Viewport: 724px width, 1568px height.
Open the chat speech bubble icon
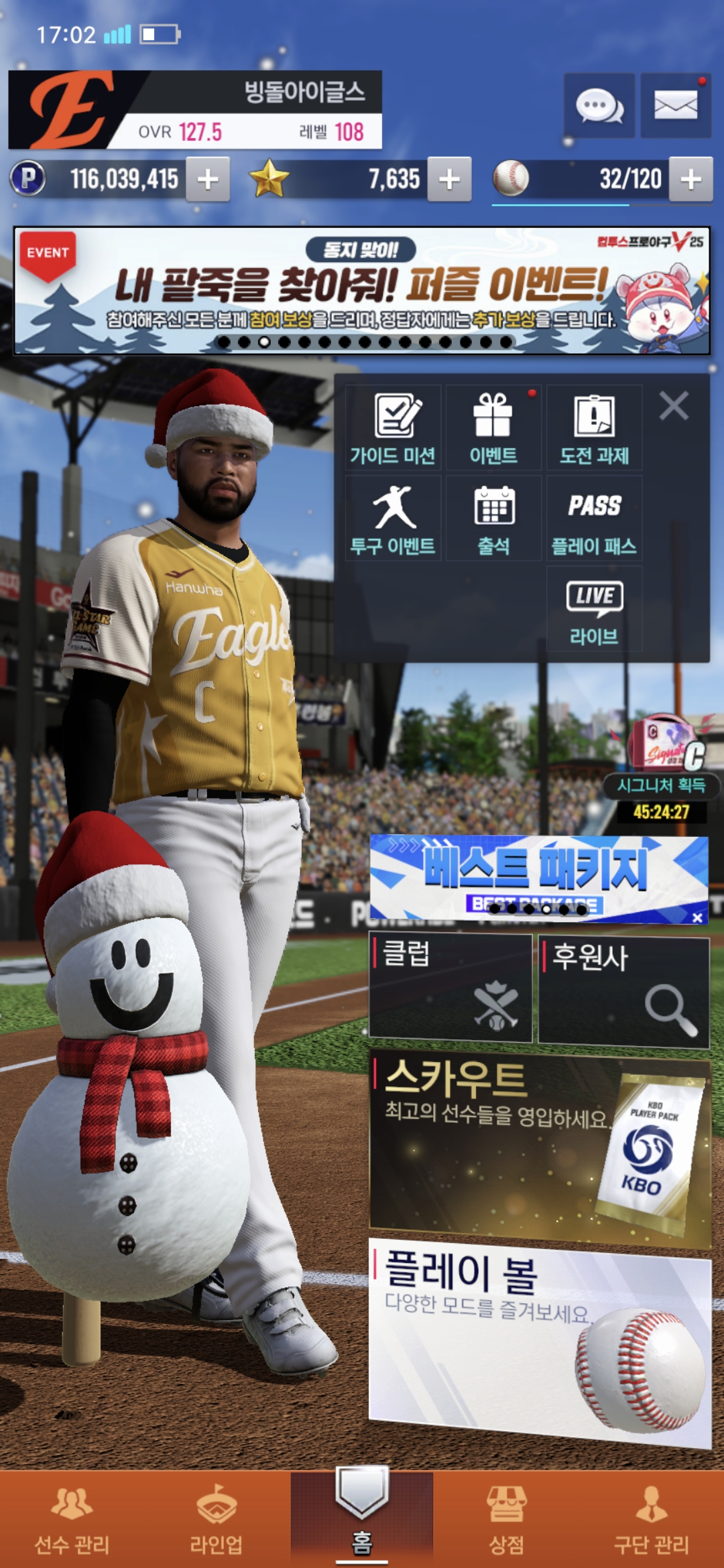599,106
